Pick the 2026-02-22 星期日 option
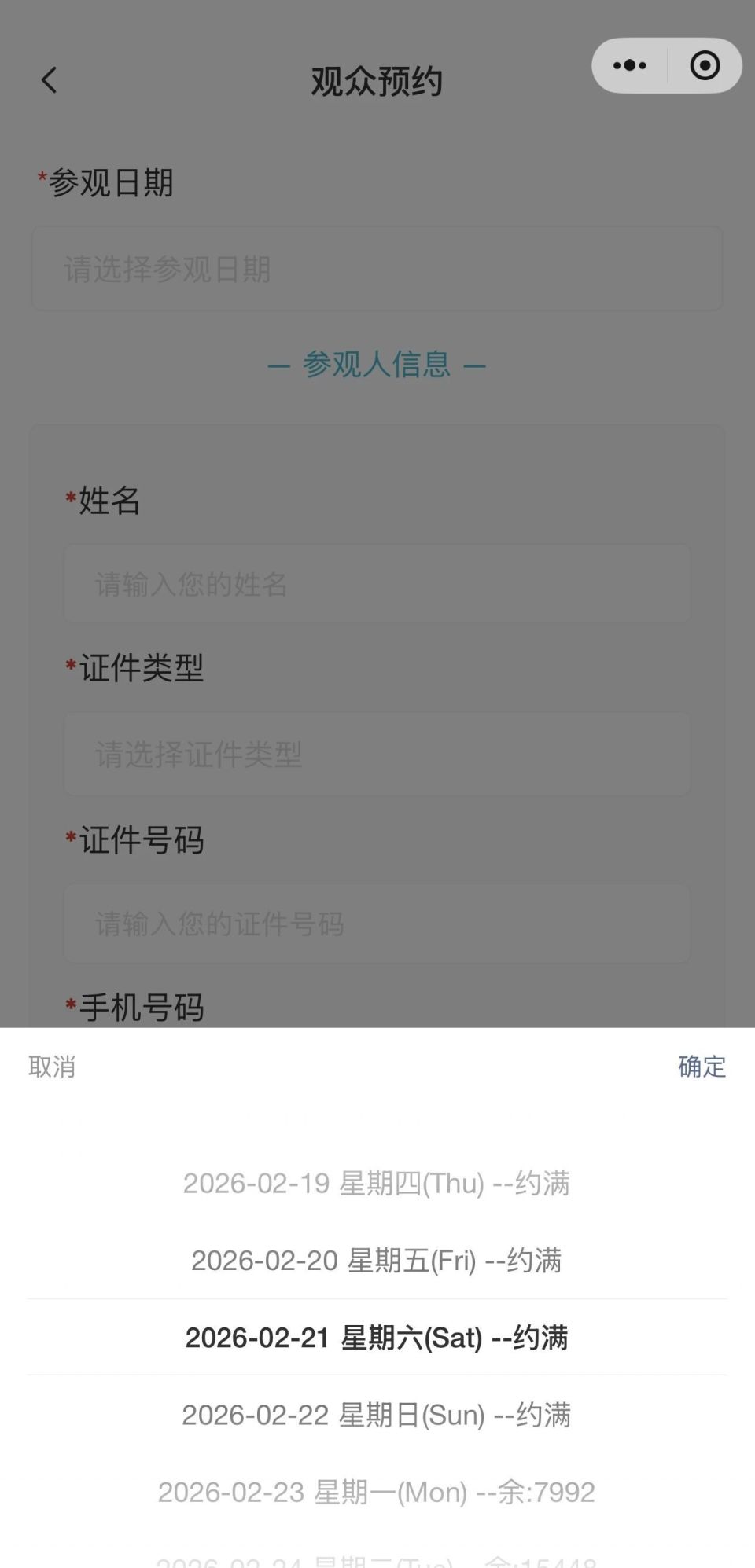Image resolution: width=755 pixels, height=1568 pixels. pyautogui.click(x=377, y=1414)
